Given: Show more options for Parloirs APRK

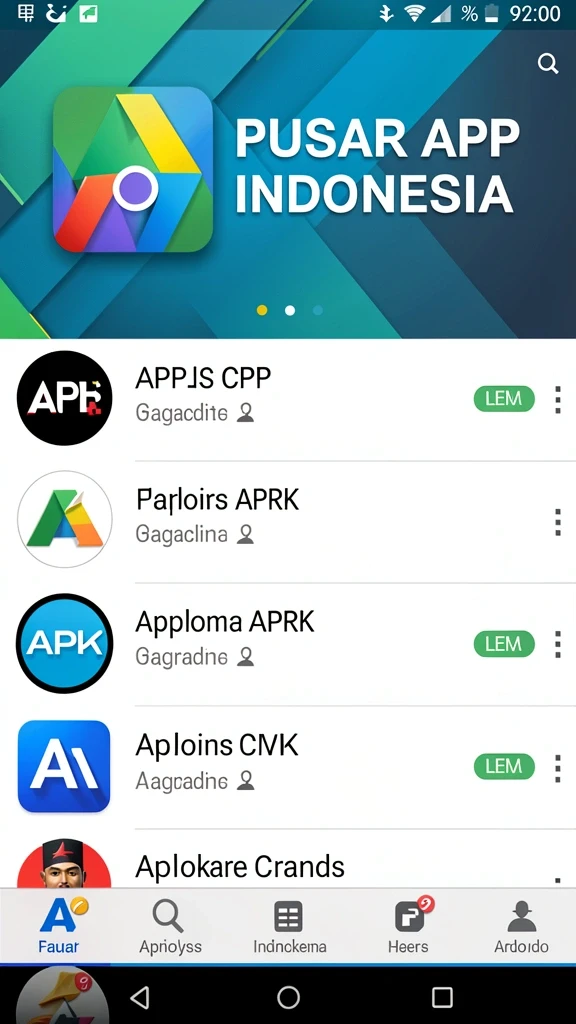Looking at the screenshot, I should [x=558, y=522].
